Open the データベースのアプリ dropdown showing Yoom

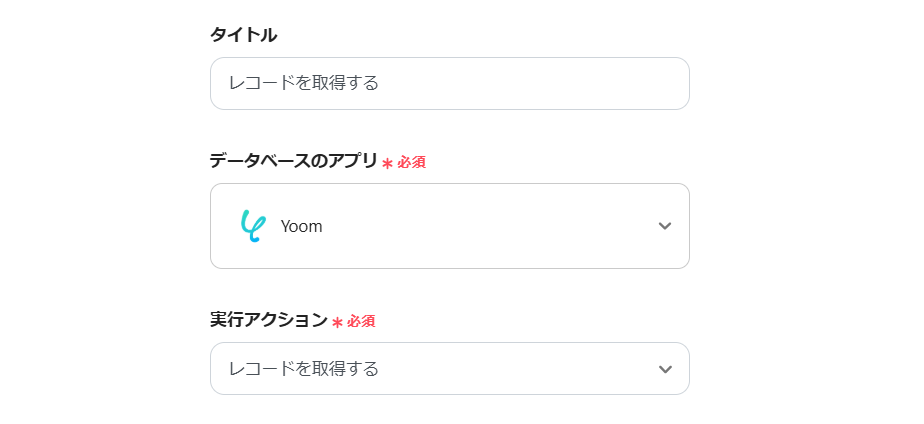[x=449, y=226]
